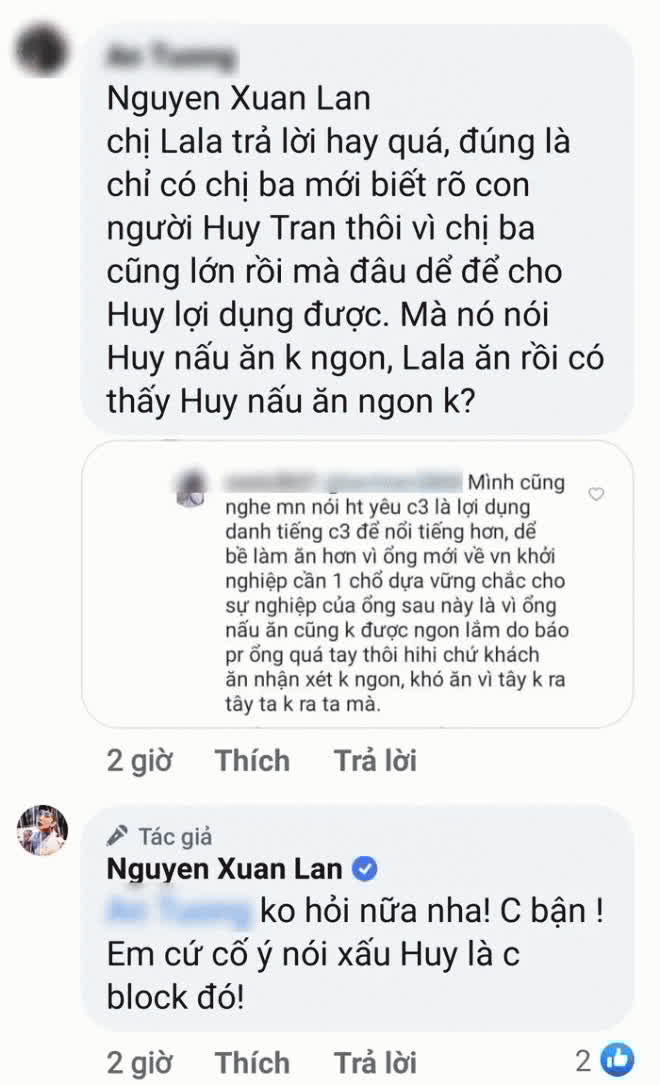Open Nguyen Xuan Lan's profile from her name
This screenshot has height=1086, width=660.
click(x=225, y=869)
